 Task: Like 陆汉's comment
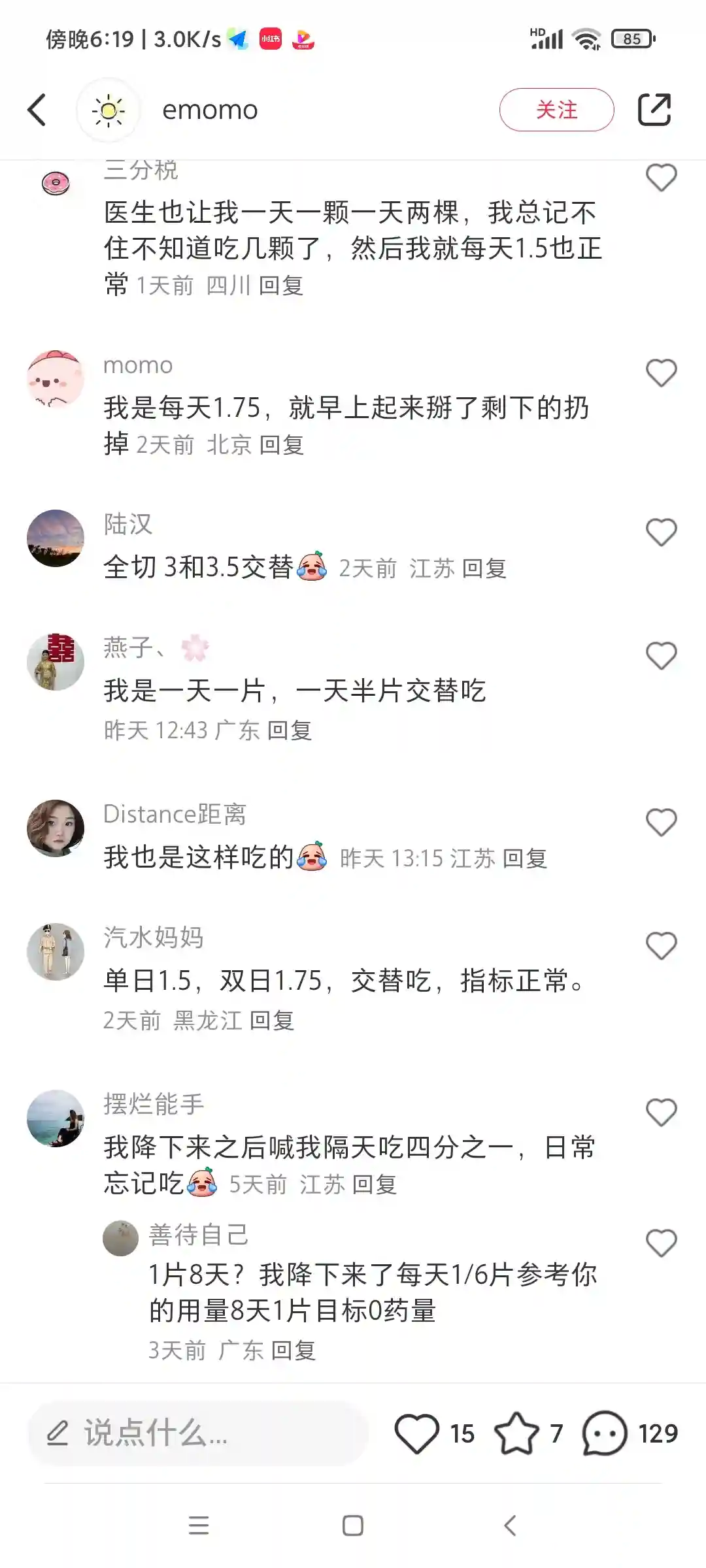(x=661, y=532)
